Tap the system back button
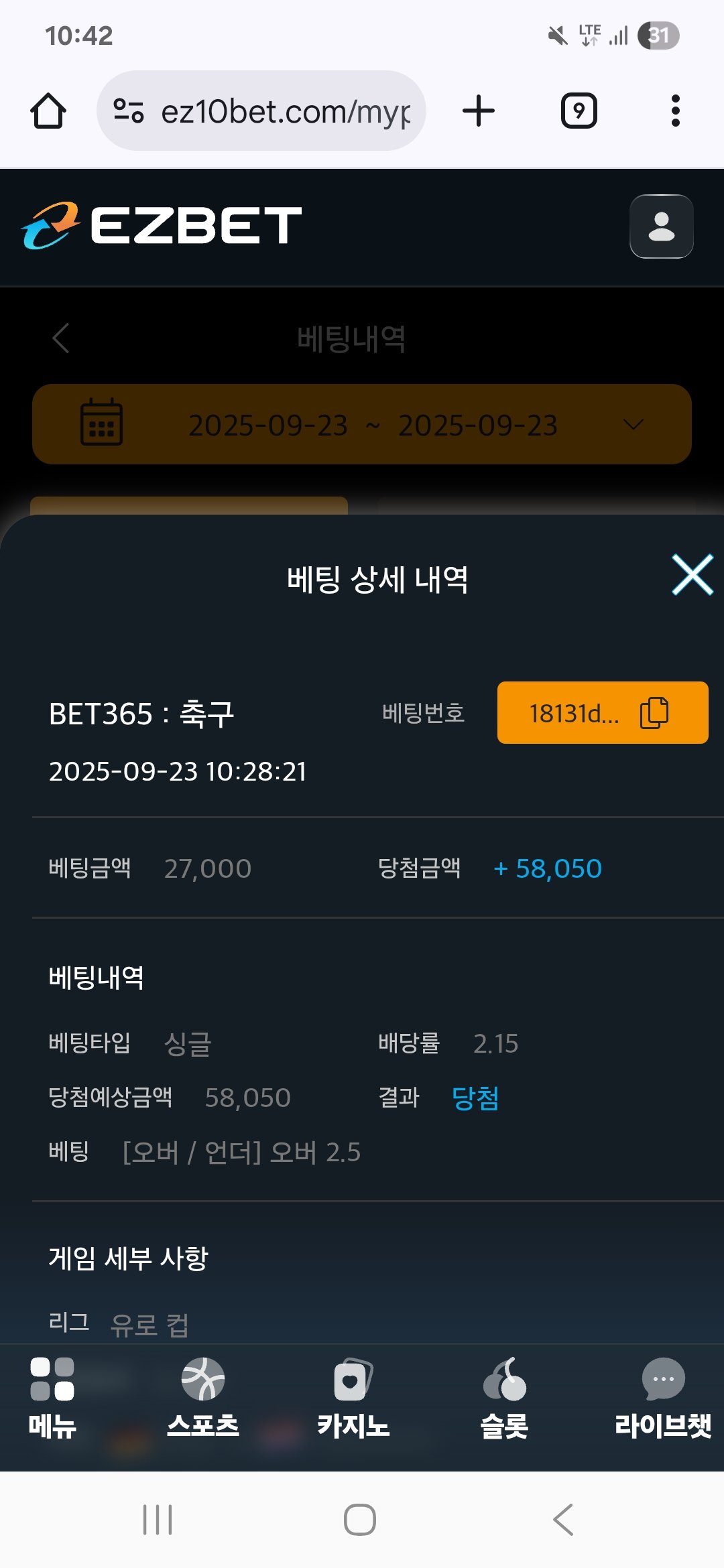Image resolution: width=724 pixels, height=1568 pixels. (x=563, y=1520)
